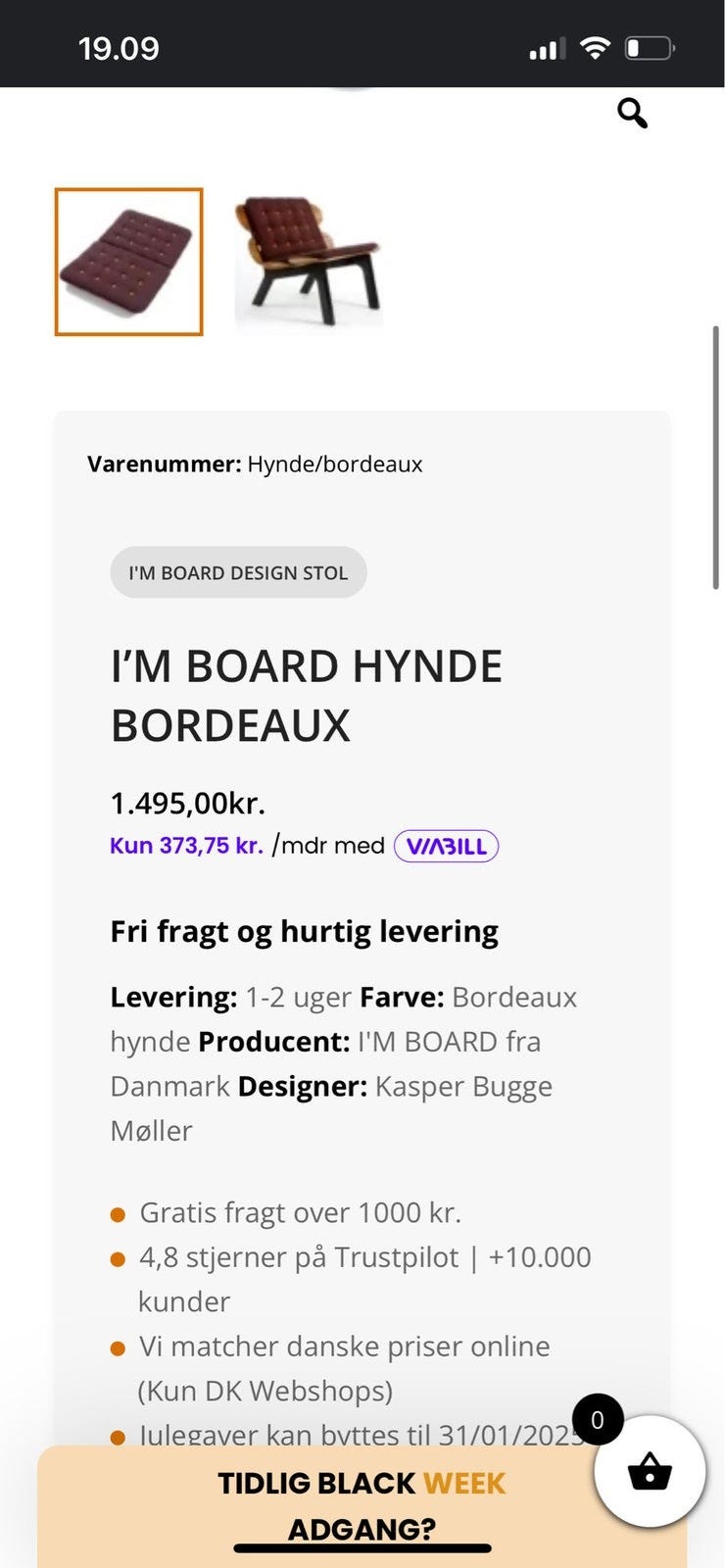Open the Tidlig Black Week adgang banner
Image resolution: width=725 pixels, height=1568 pixels.
361,1506
